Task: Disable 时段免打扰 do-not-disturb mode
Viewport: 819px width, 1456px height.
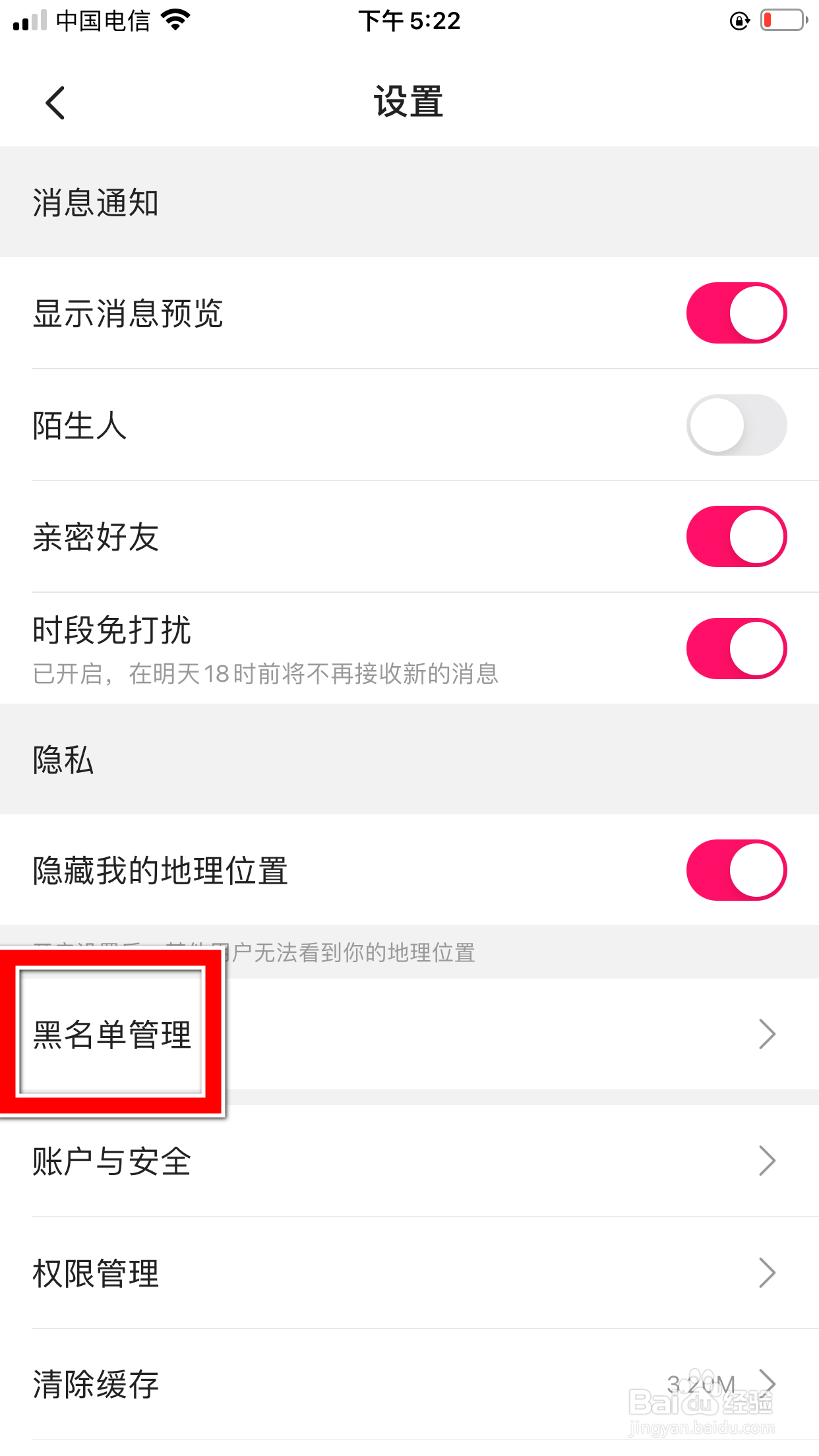Action: [x=737, y=648]
